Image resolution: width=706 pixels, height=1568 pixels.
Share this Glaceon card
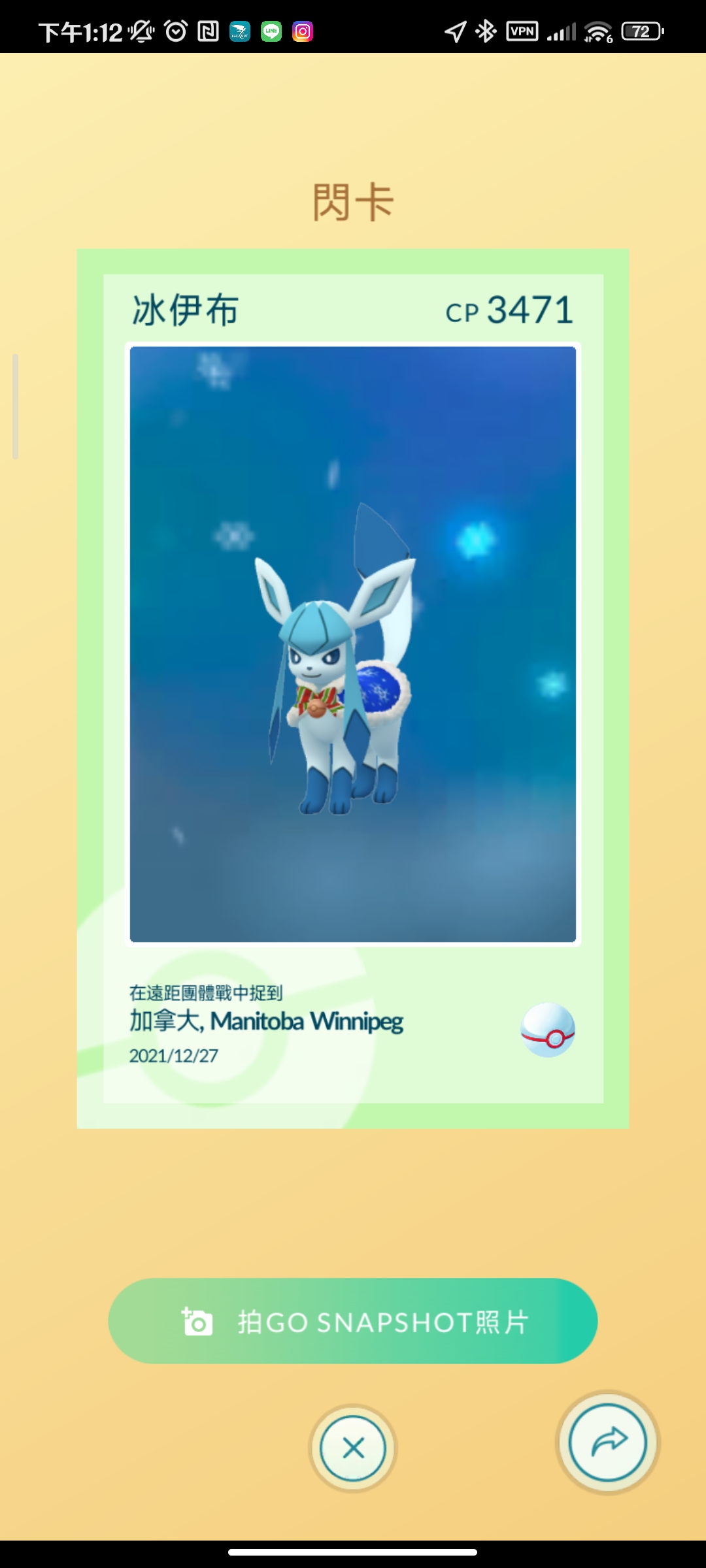point(608,1442)
